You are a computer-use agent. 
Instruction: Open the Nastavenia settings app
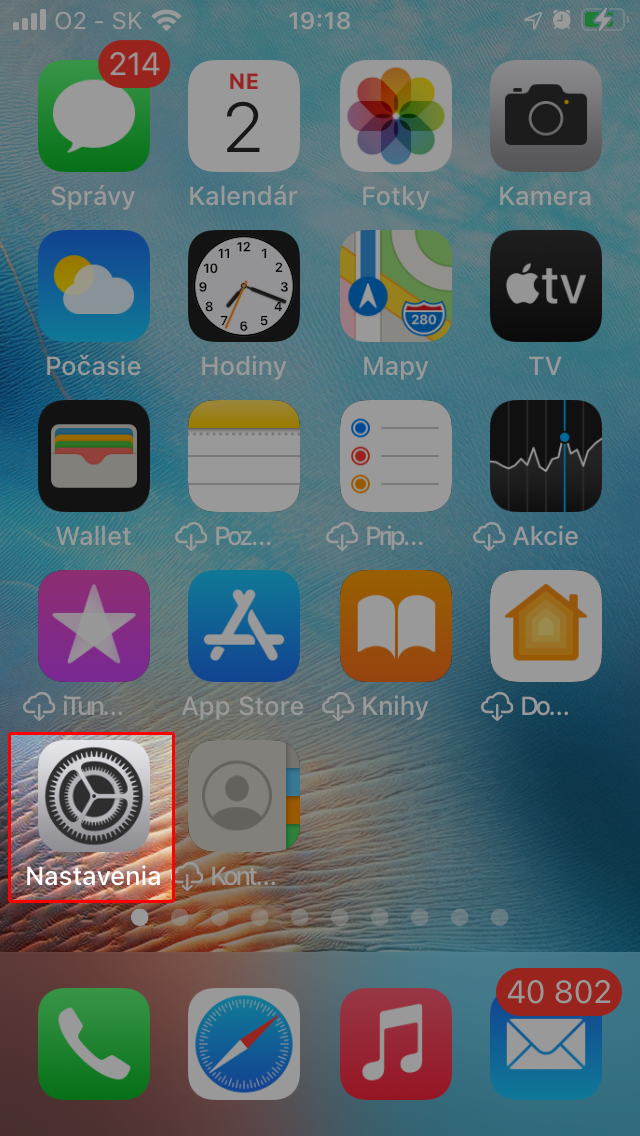point(93,795)
